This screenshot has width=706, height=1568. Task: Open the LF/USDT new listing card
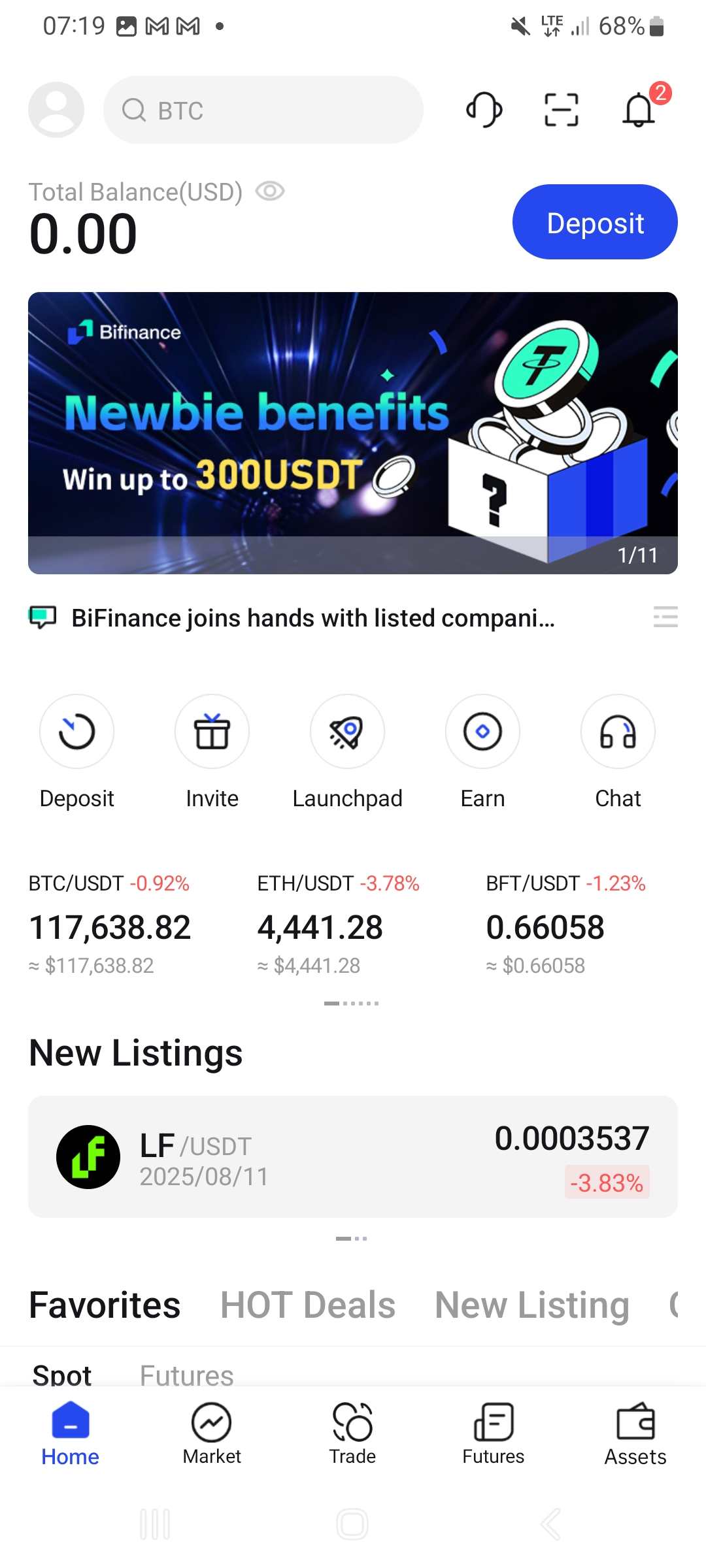coord(353,1156)
